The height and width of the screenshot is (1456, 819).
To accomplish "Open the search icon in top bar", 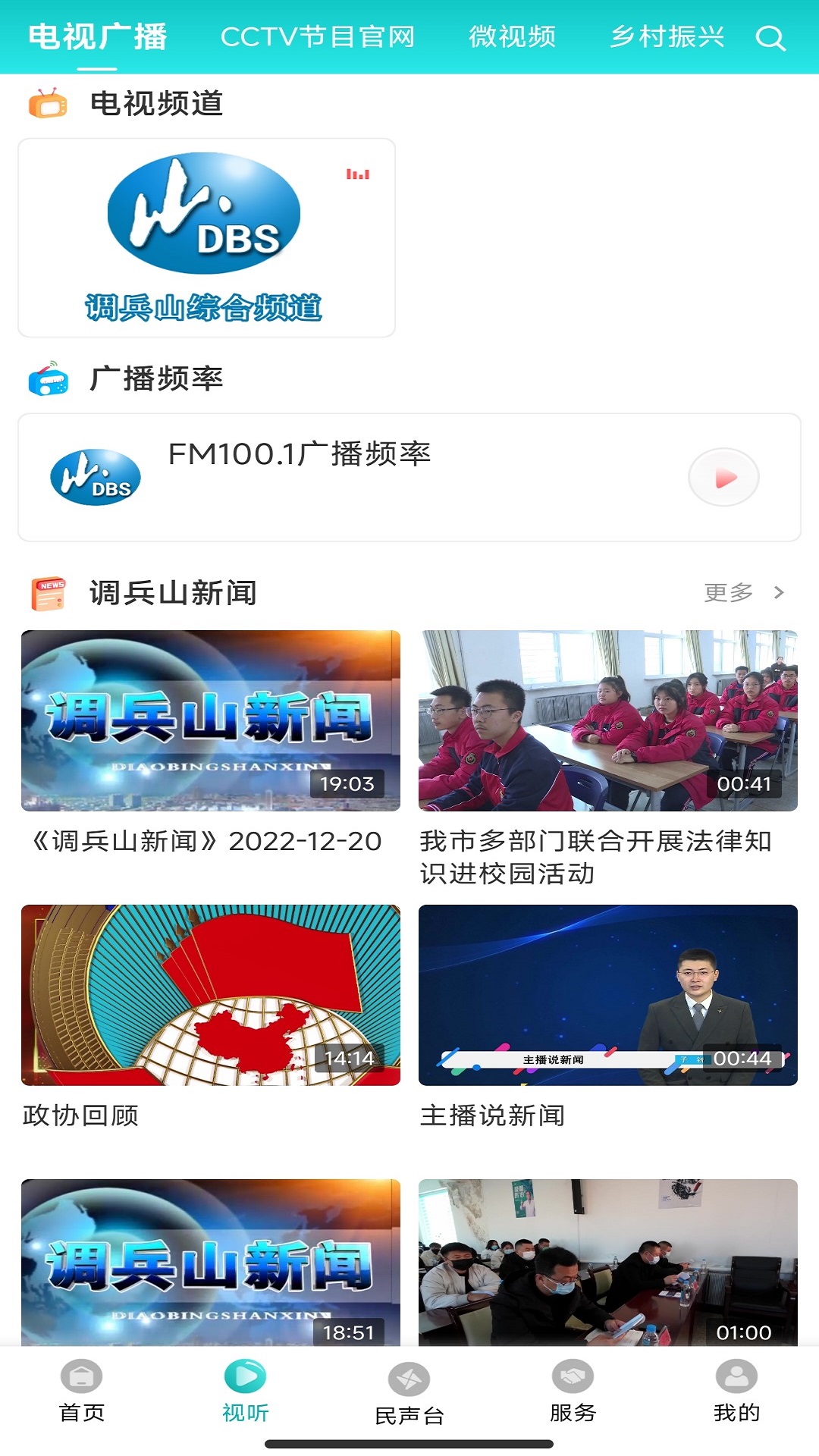I will [x=770, y=37].
